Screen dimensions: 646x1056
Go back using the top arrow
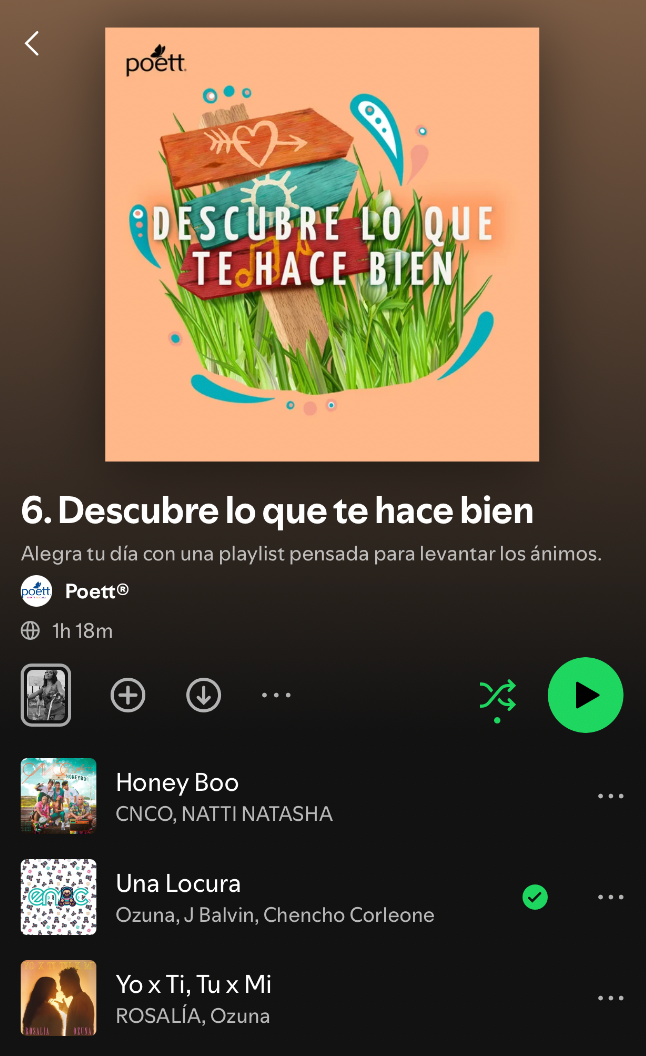pos(32,43)
